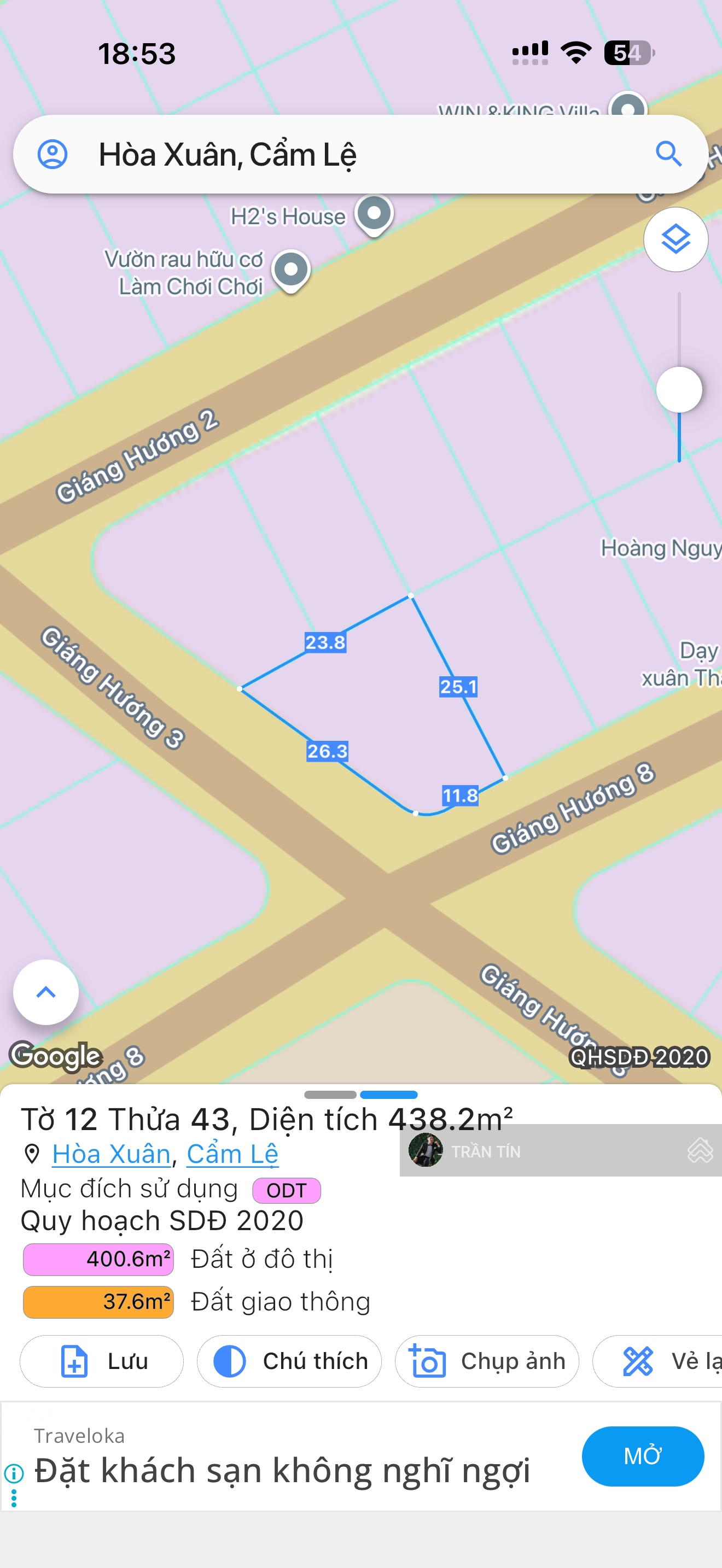Switch to the second panel page indicator
The height and width of the screenshot is (1568, 722).
click(x=388, y=1095)
